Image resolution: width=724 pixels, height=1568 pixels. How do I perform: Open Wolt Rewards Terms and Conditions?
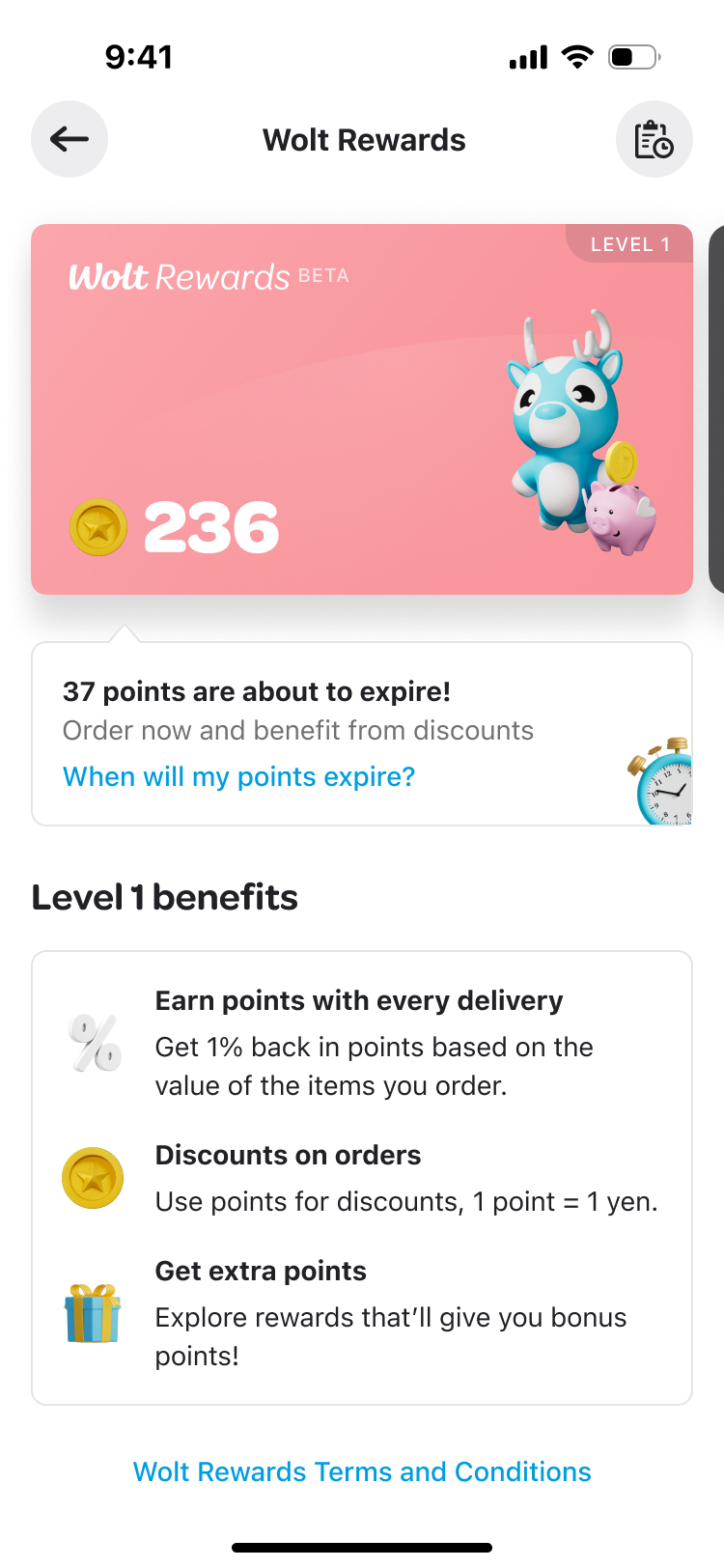click(x=362, y=1471)
